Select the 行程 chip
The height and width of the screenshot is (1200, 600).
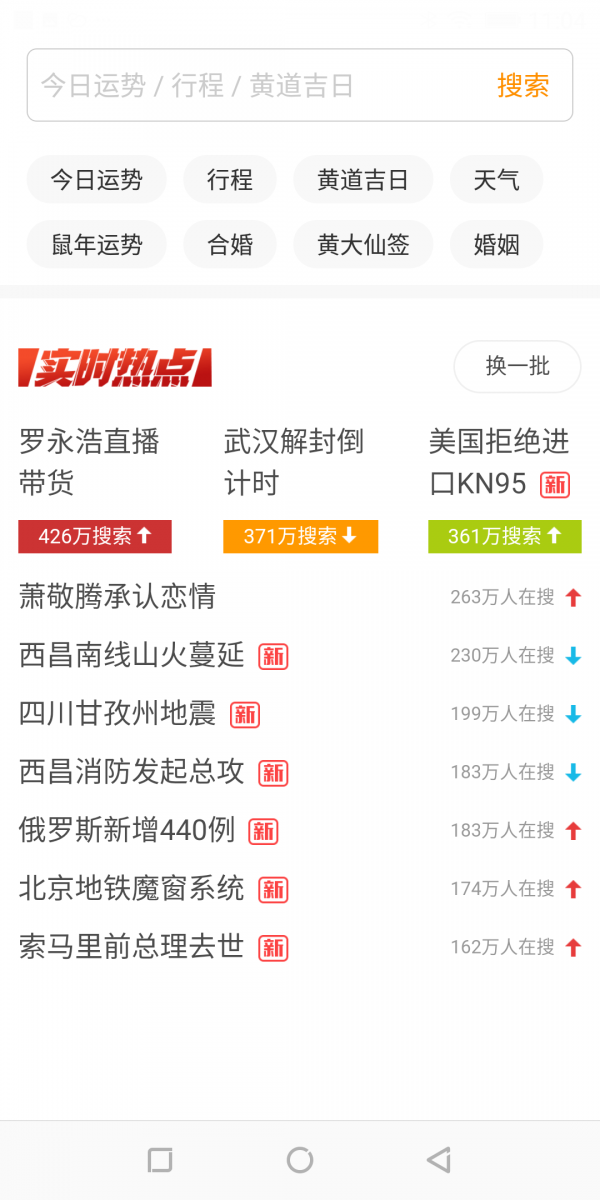pyautogui.click(x=230, y=180)
